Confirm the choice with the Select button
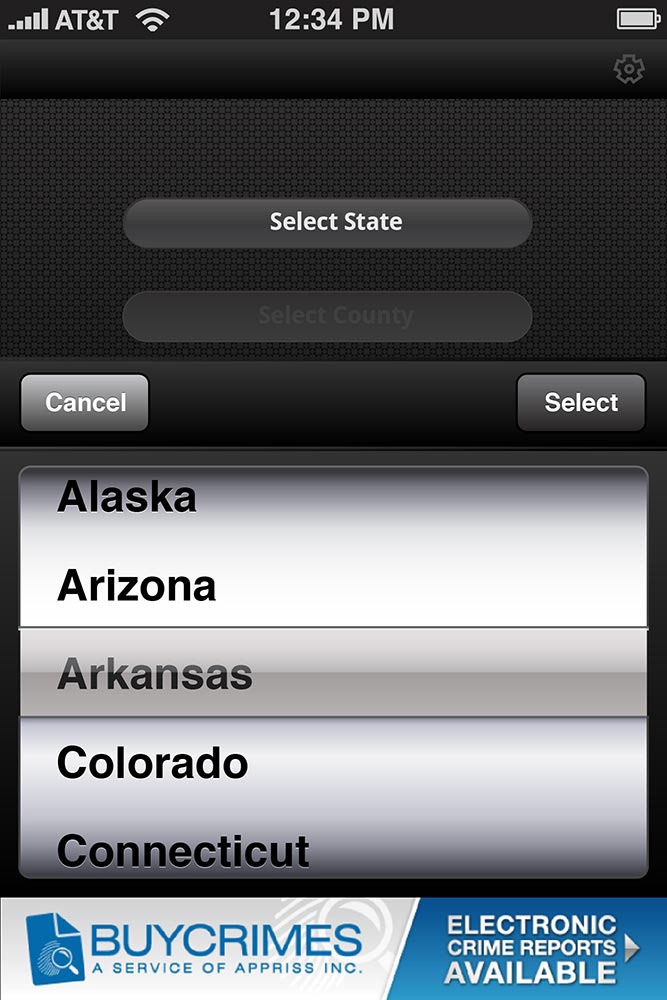This screenshot has width=667, height=1000. coord(581,403)
